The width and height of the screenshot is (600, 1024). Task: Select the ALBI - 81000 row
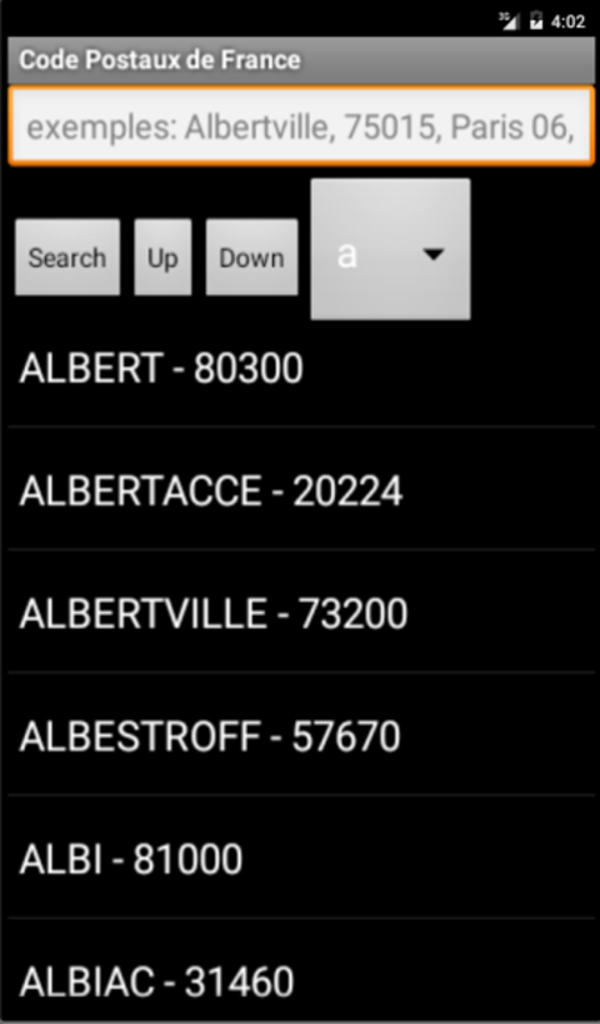click(300, 859)
